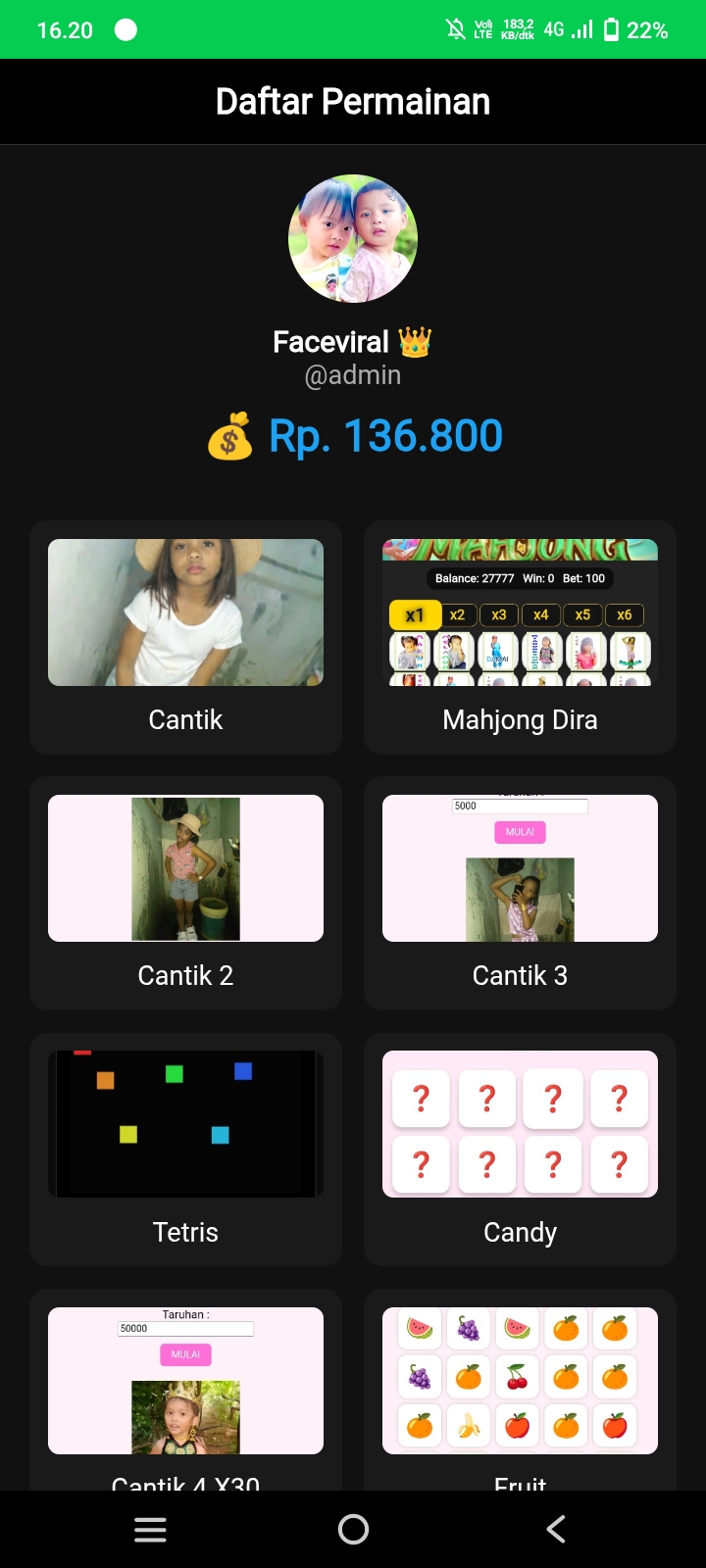Select the Cantik 2 game tile

click(x=185, y=892)
